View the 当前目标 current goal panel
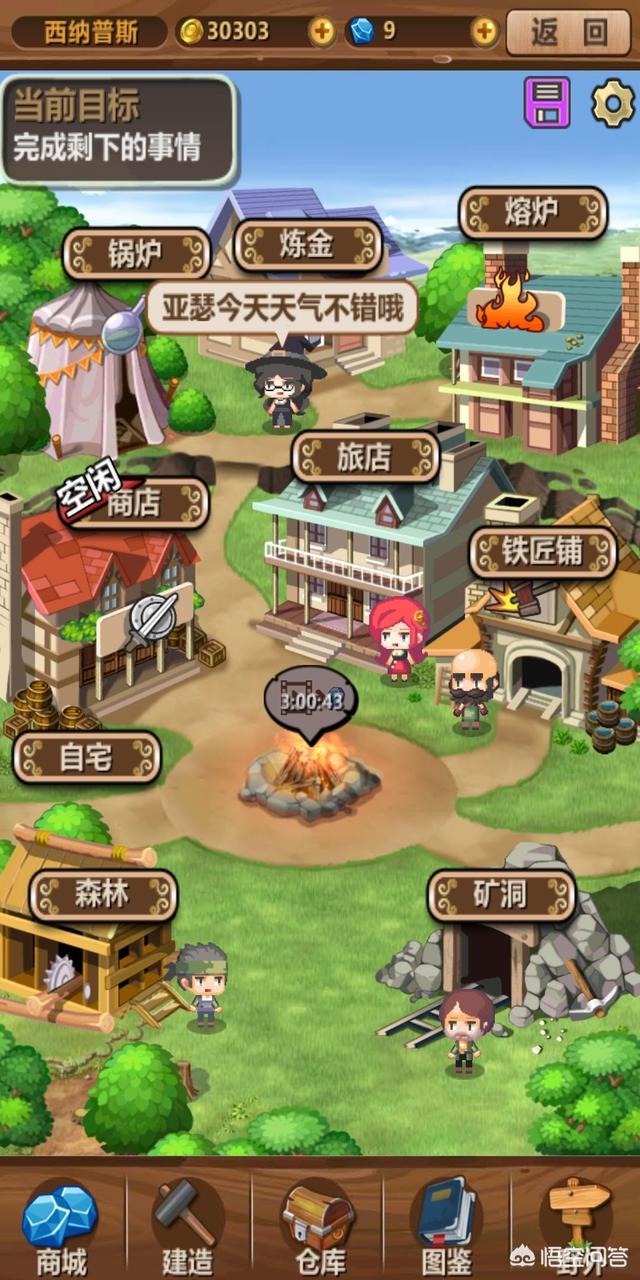 pos(118,129)
